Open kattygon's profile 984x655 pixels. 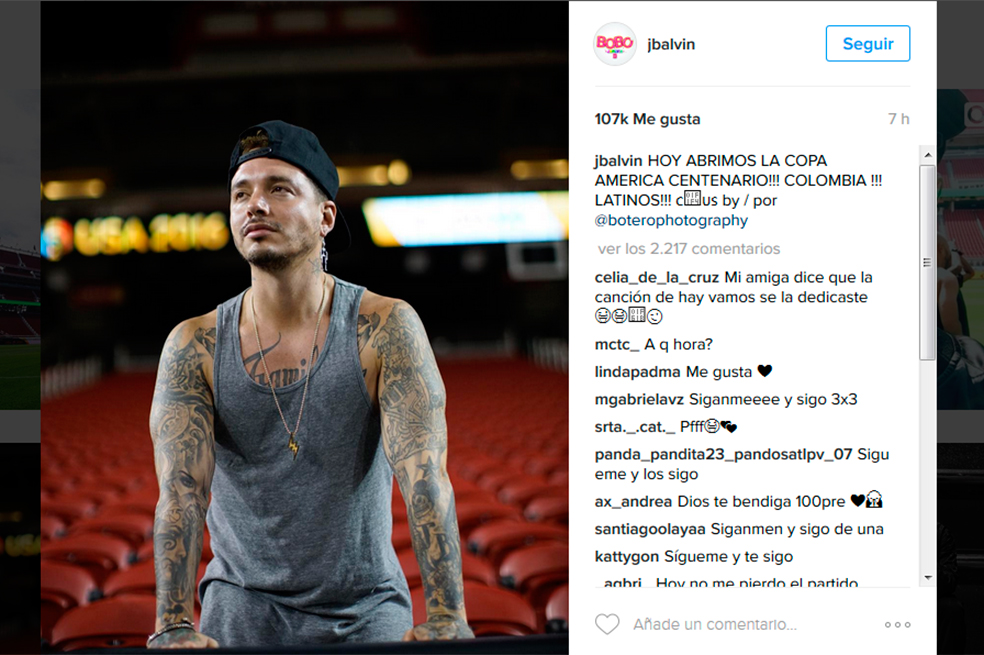coord(626,556)
